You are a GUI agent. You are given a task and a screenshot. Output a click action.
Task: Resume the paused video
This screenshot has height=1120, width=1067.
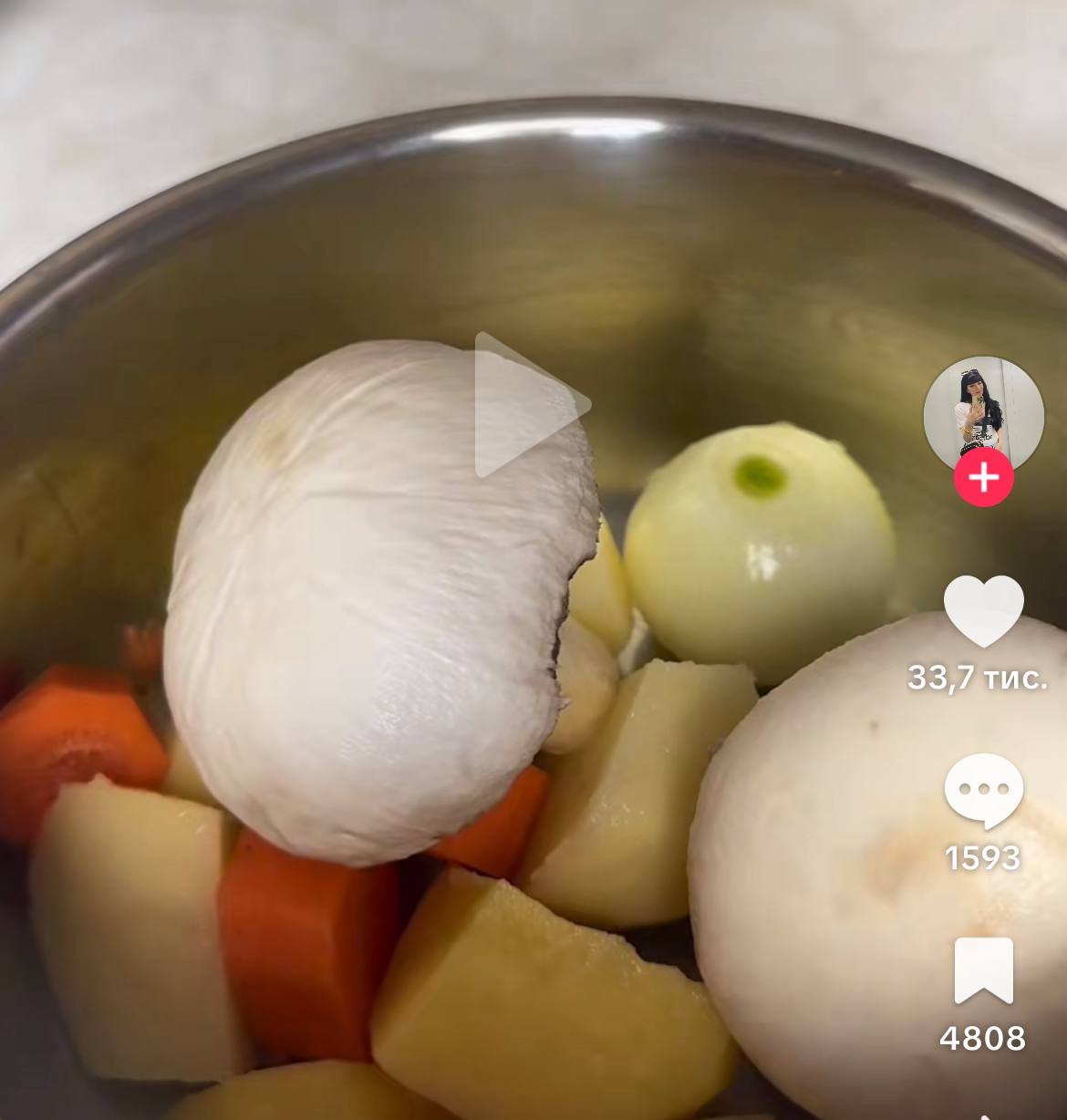pos(529,405)
